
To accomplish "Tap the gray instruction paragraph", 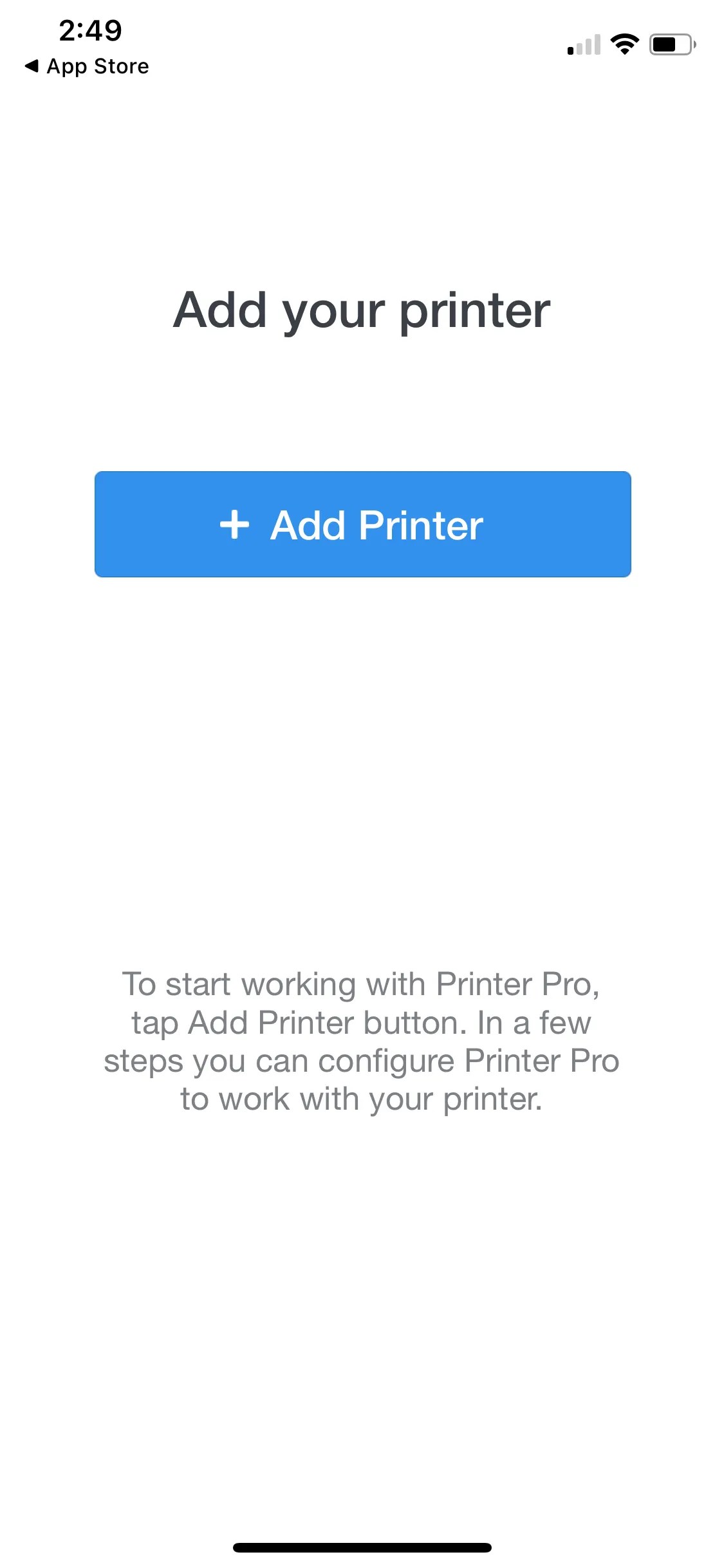I will pyautogui.click(x=362, y=1041).
